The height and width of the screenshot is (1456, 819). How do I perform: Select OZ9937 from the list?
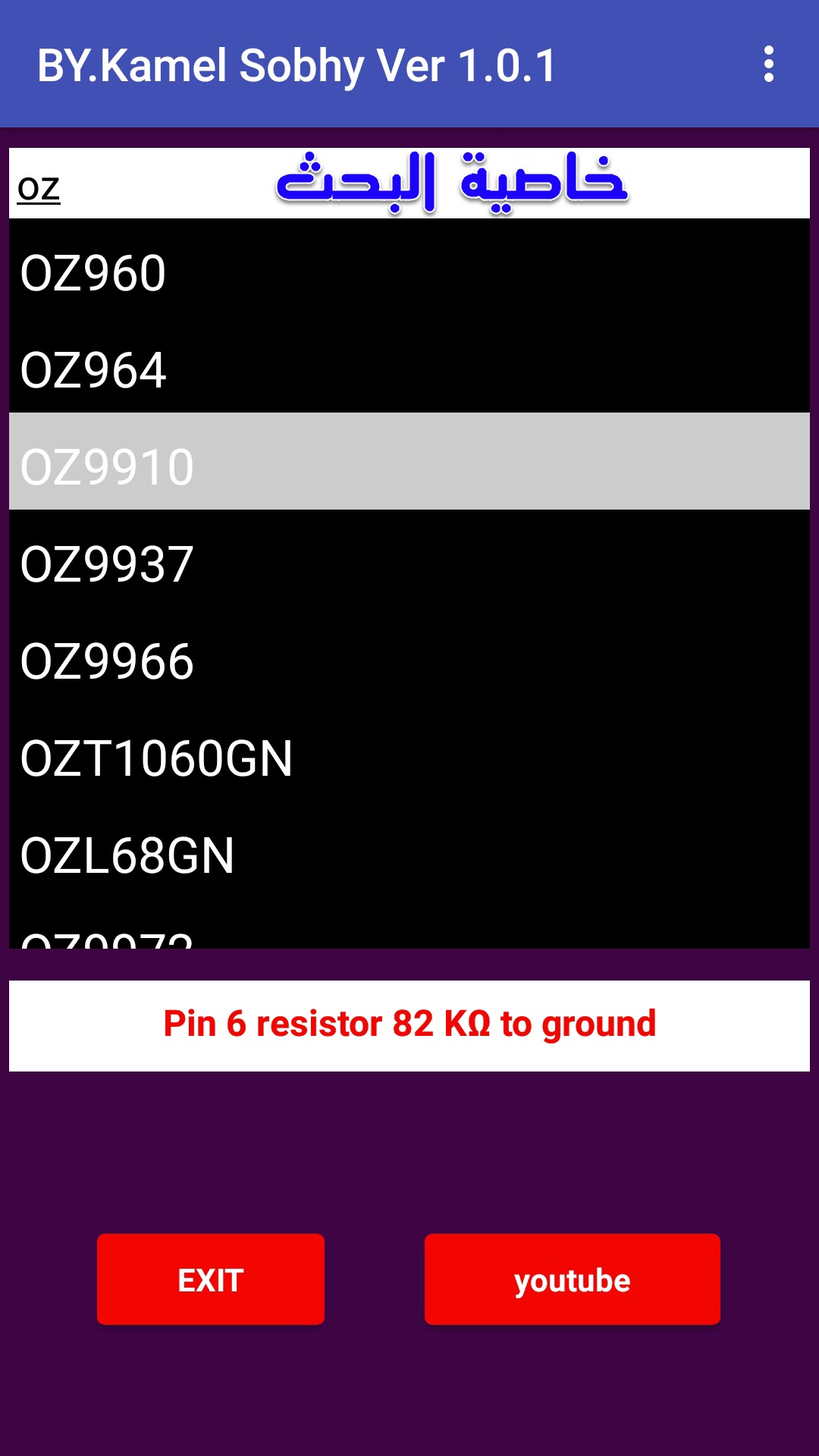point(409,564)
